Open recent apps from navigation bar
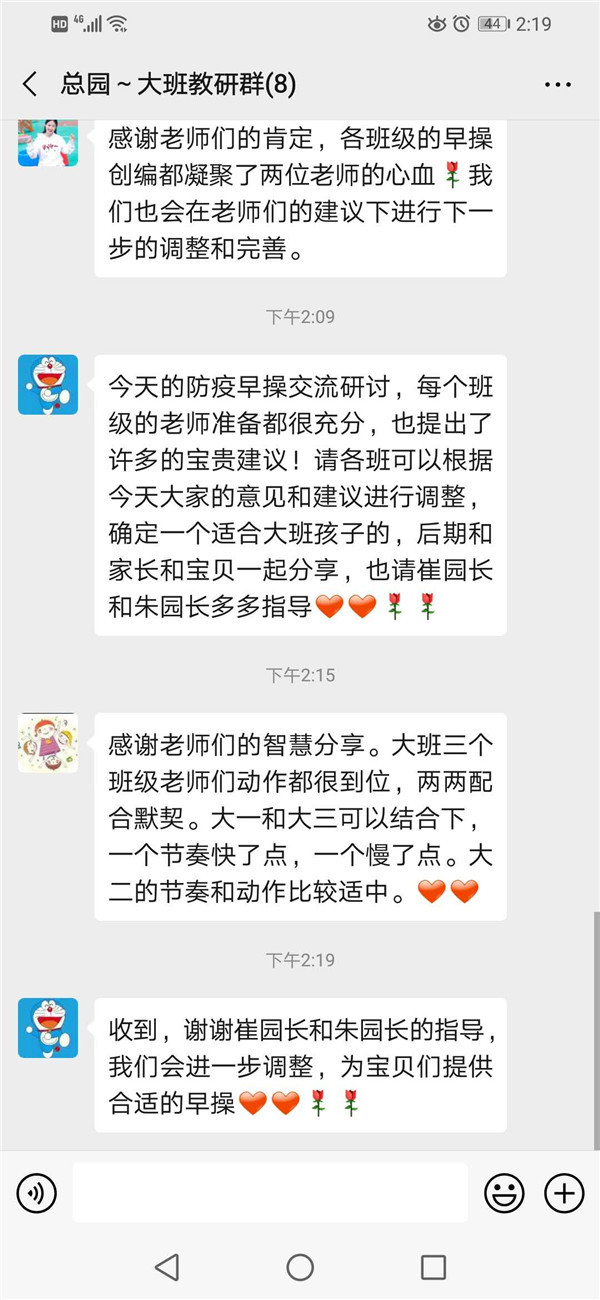The image size is (600, 1300). (433, 1268)
